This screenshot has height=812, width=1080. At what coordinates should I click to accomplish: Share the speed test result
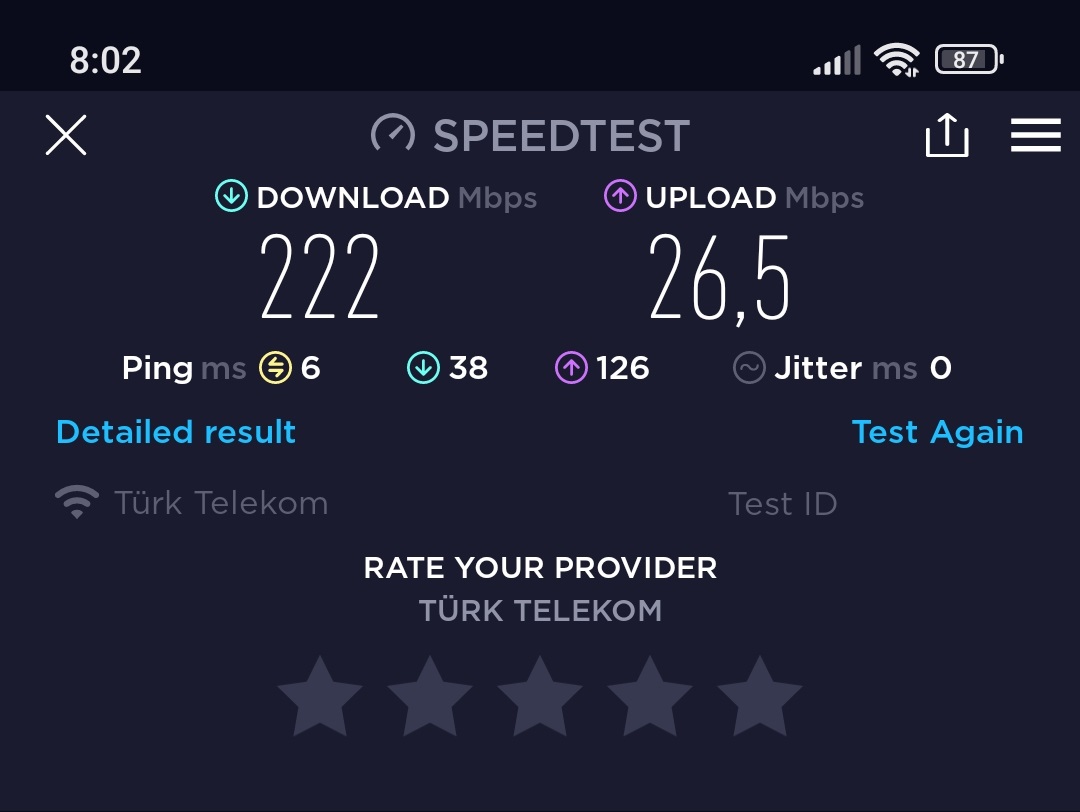[x=946, y=135]
